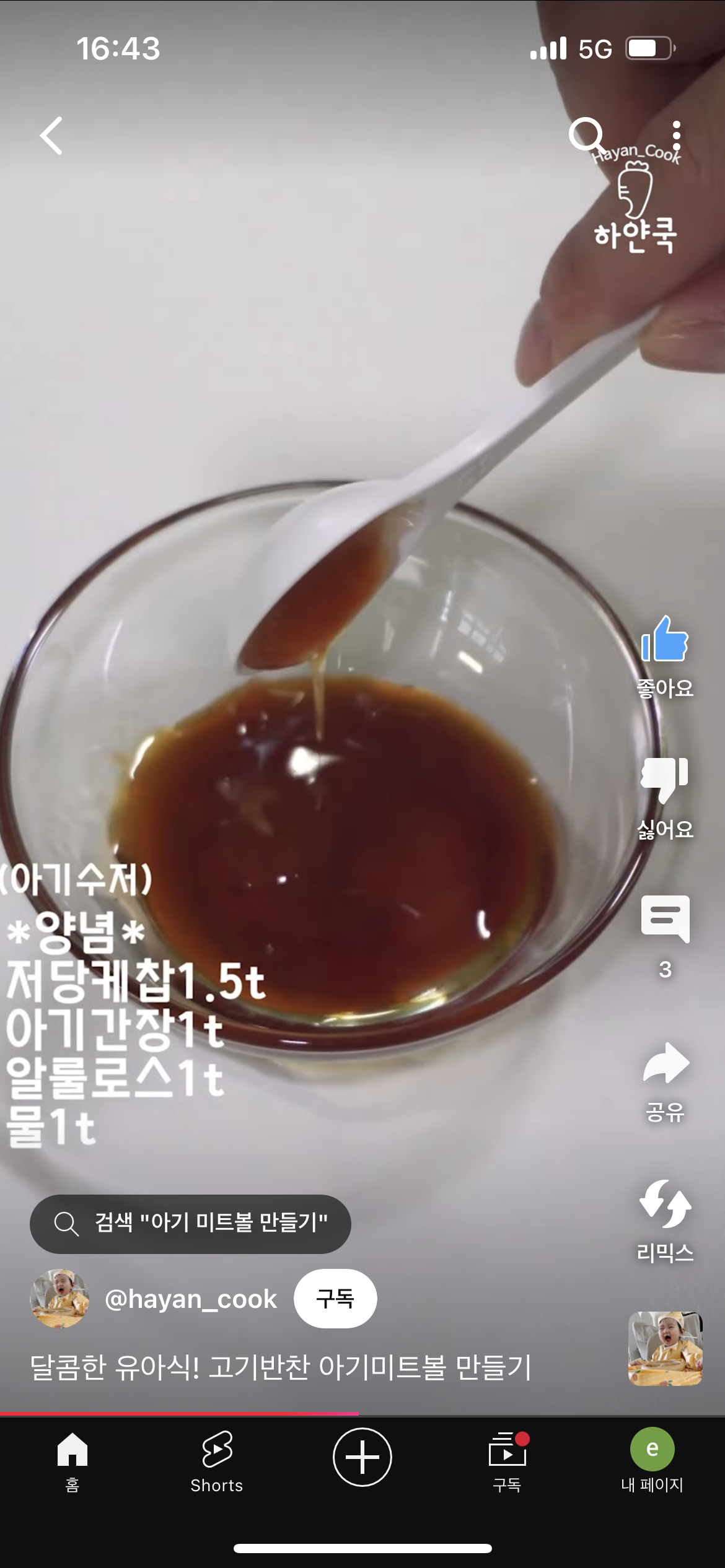The height and width of the screenshot is (1568, 725).
Task: Open the 구독 subscriptions tab
Action: pyautogui.click(x=507, y=1461)
